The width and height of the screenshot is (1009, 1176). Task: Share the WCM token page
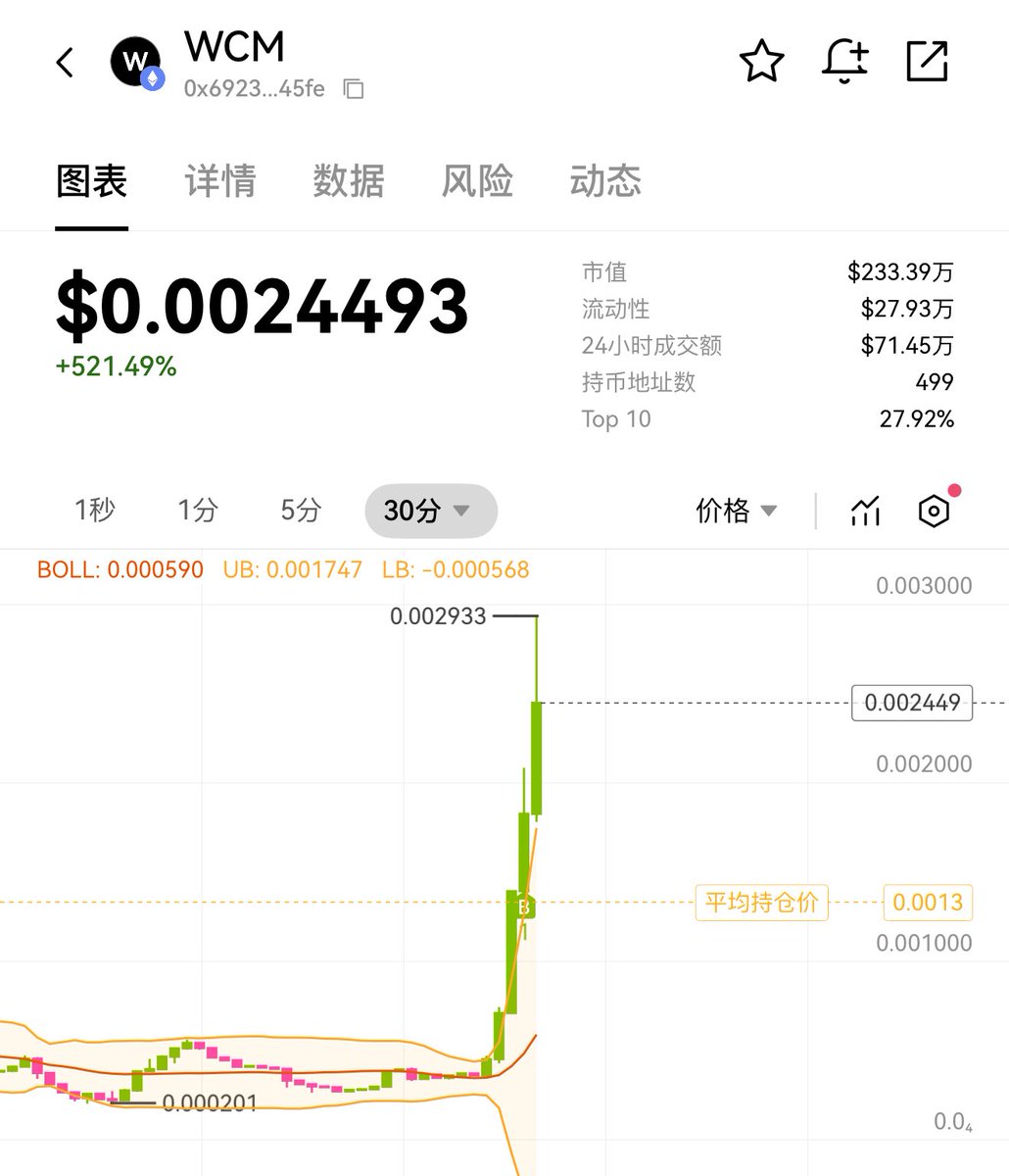click(927, 62)
